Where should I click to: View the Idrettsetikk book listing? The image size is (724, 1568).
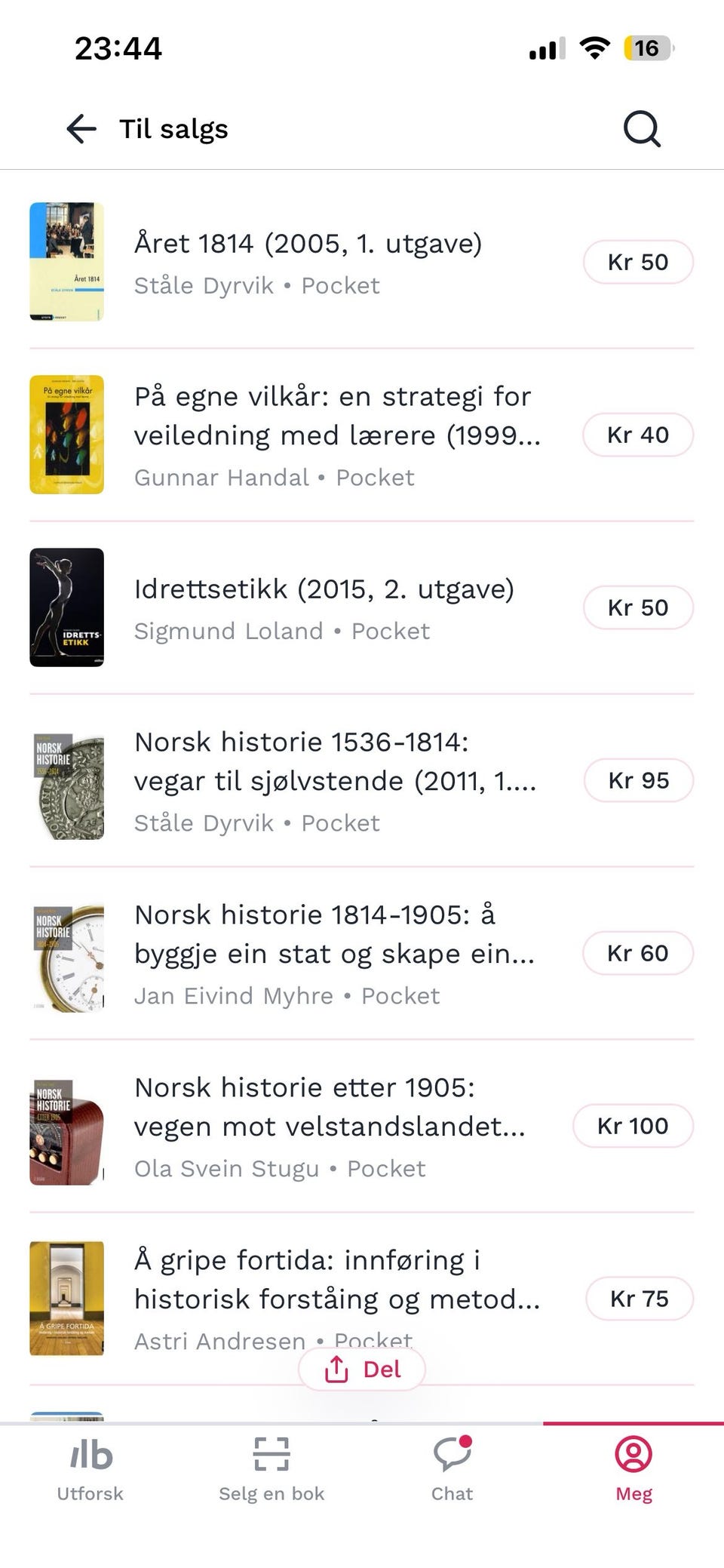[x=324, y=607]
